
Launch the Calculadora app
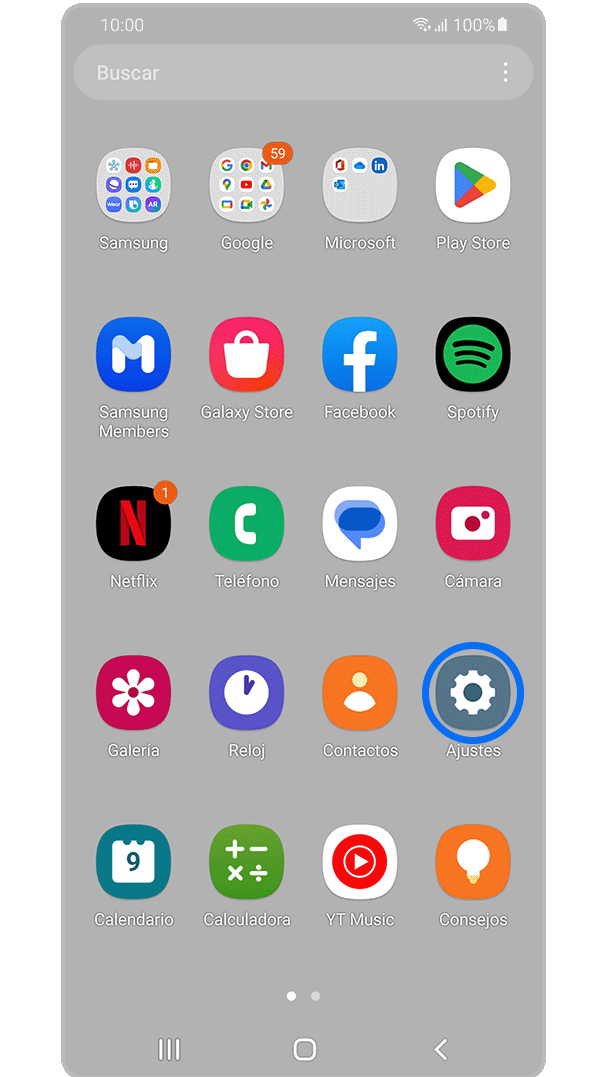[246, 863]
